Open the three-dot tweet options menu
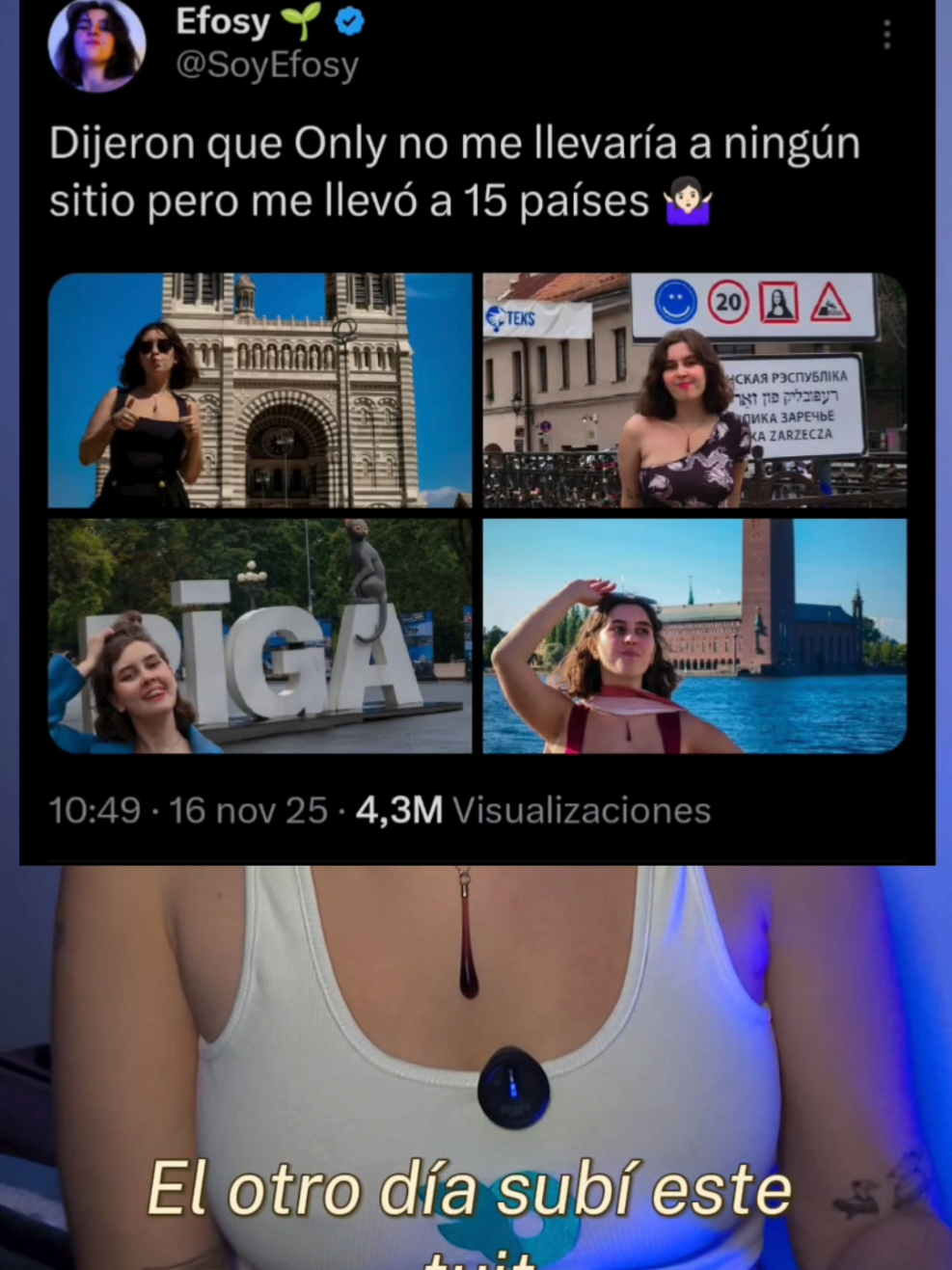The height and width of the screenshot is (1270, 952). 886,35
